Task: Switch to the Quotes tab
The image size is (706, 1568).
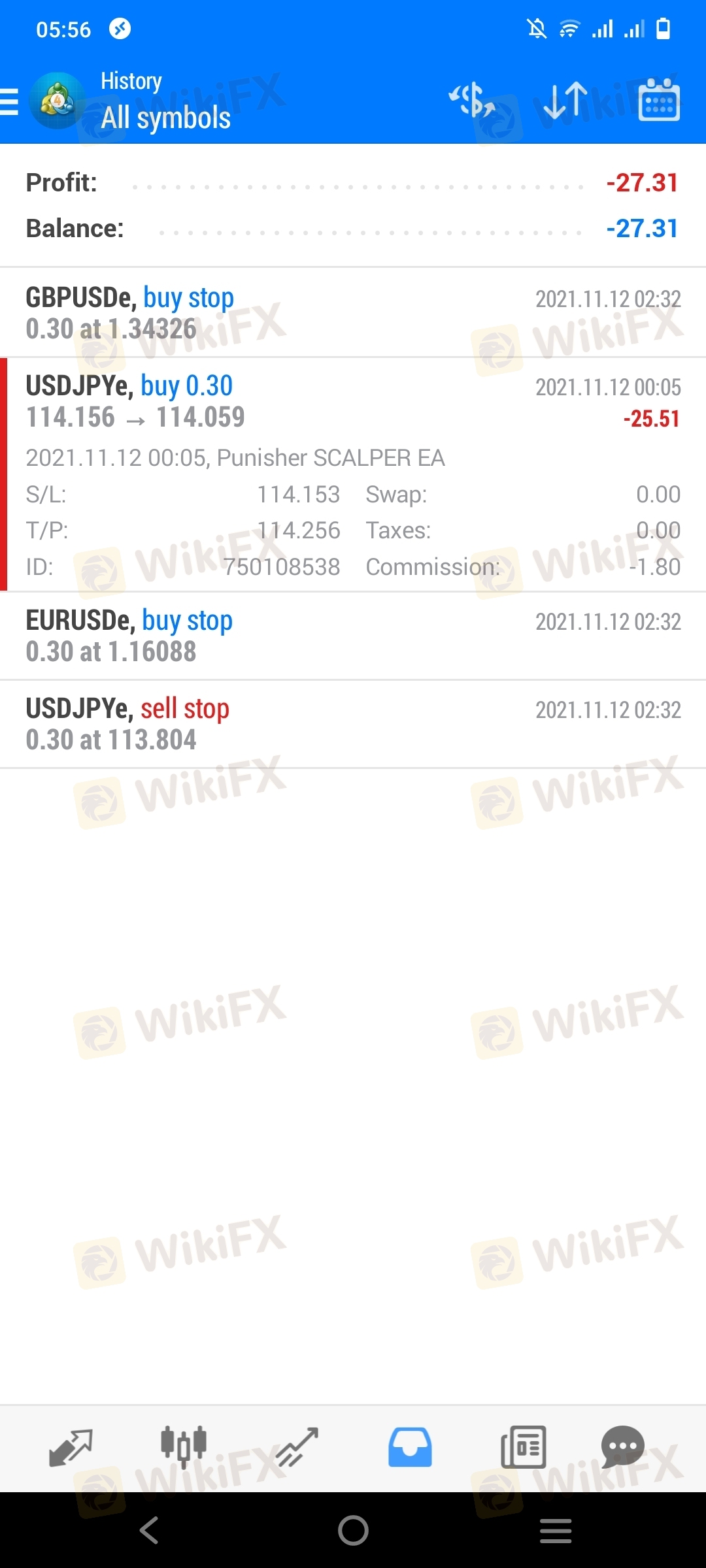Action: point(71,1448)
